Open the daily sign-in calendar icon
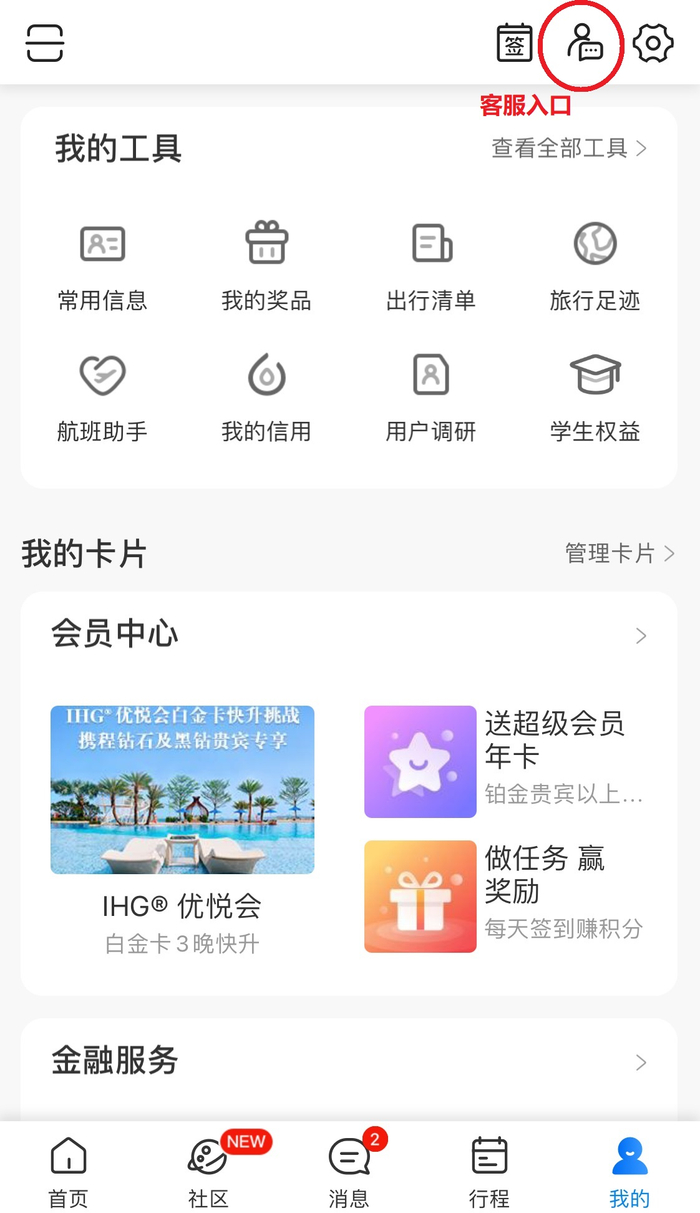 515,44
